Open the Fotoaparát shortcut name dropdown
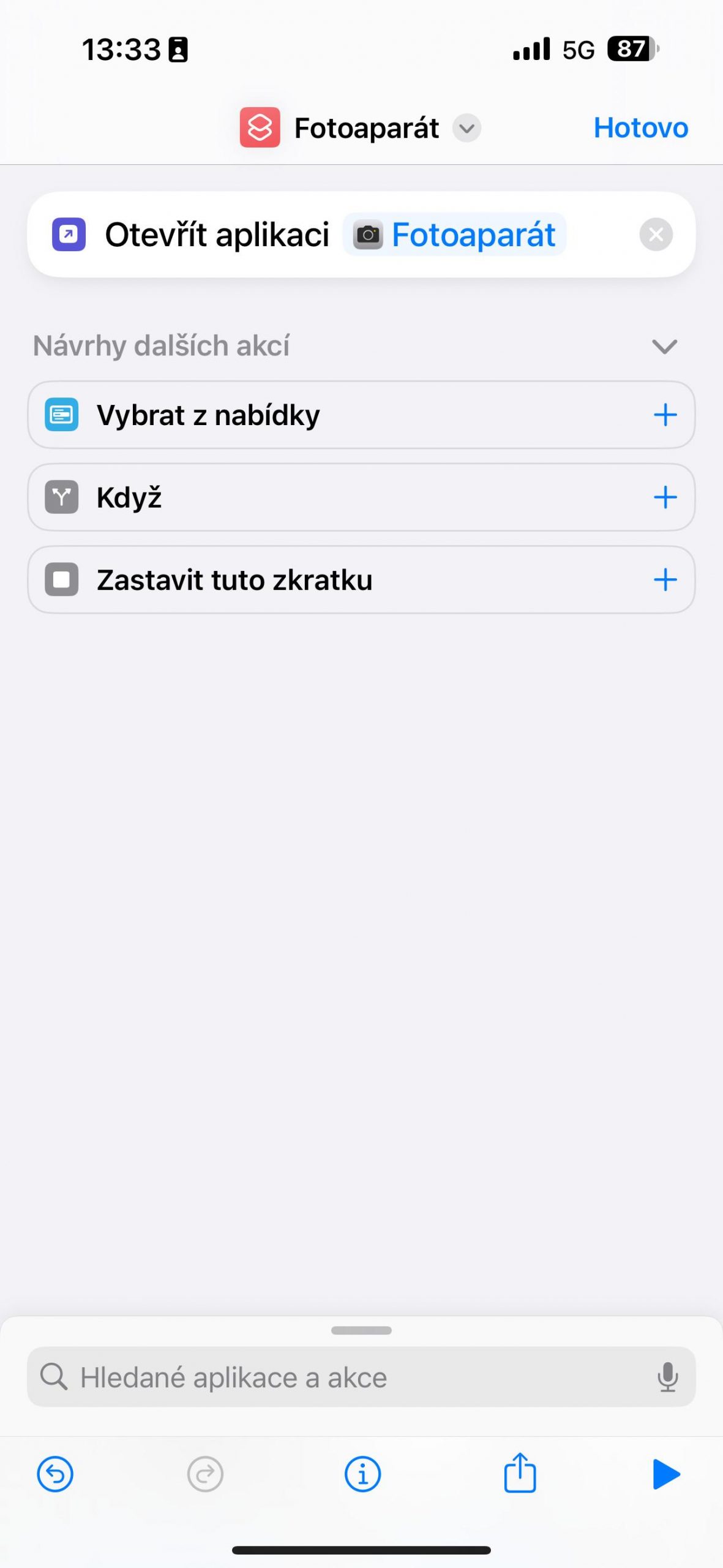The height and width of the screenshot is (1568, 723). tap(466, 129)
